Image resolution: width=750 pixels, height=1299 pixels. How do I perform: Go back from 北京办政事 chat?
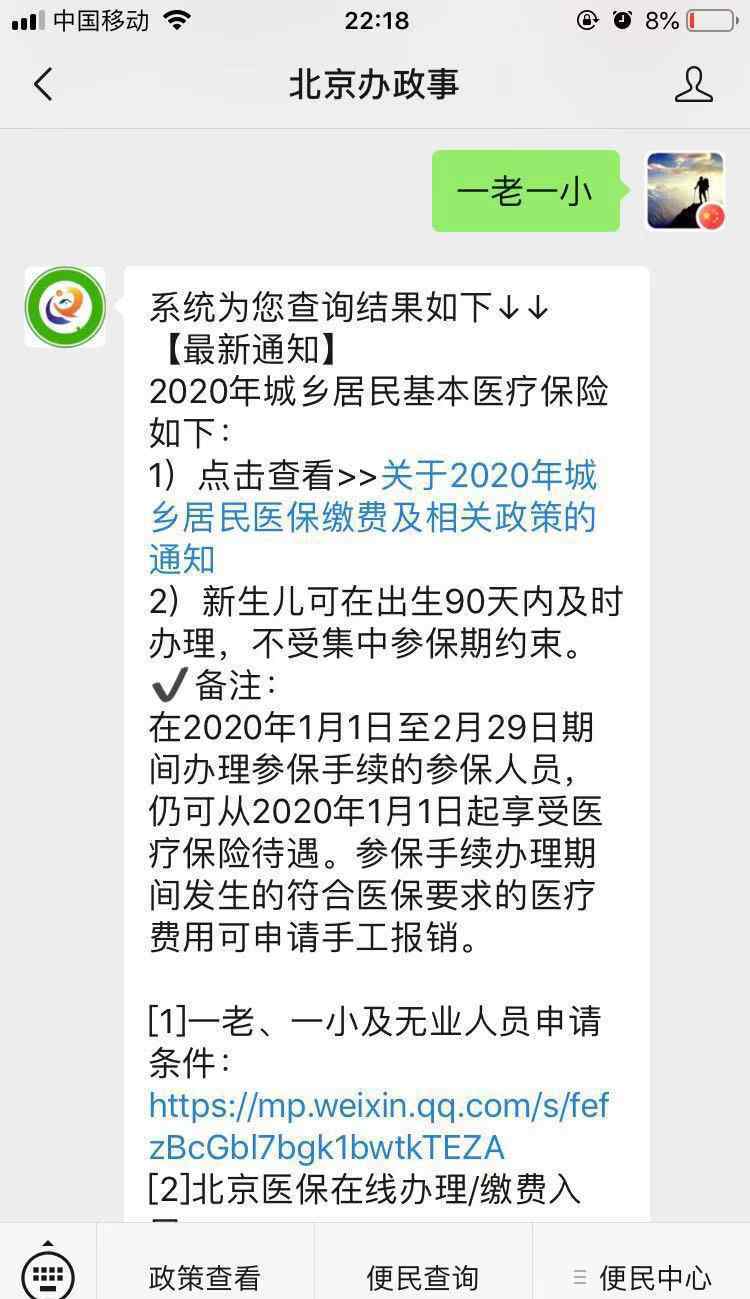pyautogui.click(x=42, y=85)
